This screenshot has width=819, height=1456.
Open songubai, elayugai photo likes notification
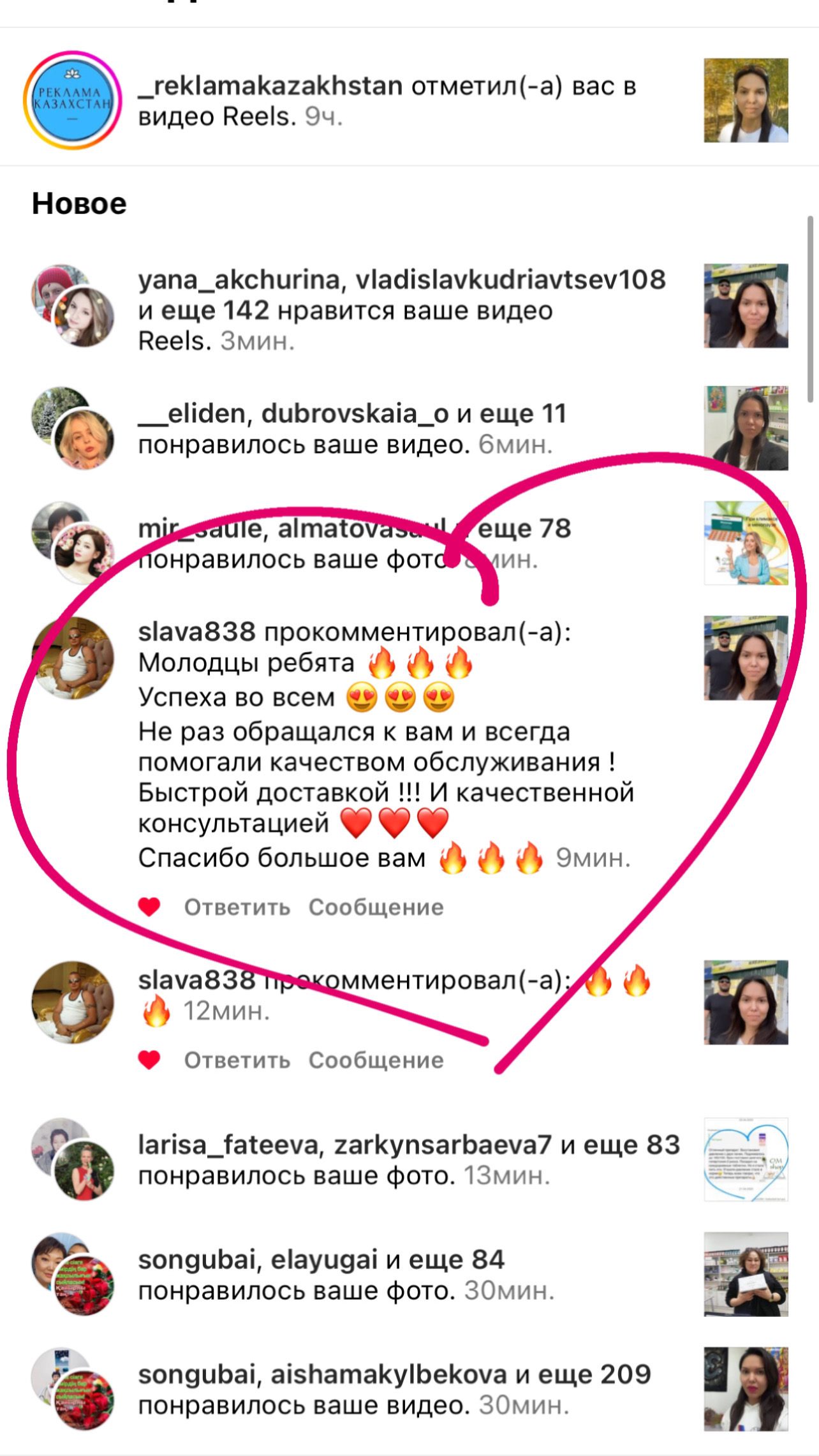(x=346, y=1275)
